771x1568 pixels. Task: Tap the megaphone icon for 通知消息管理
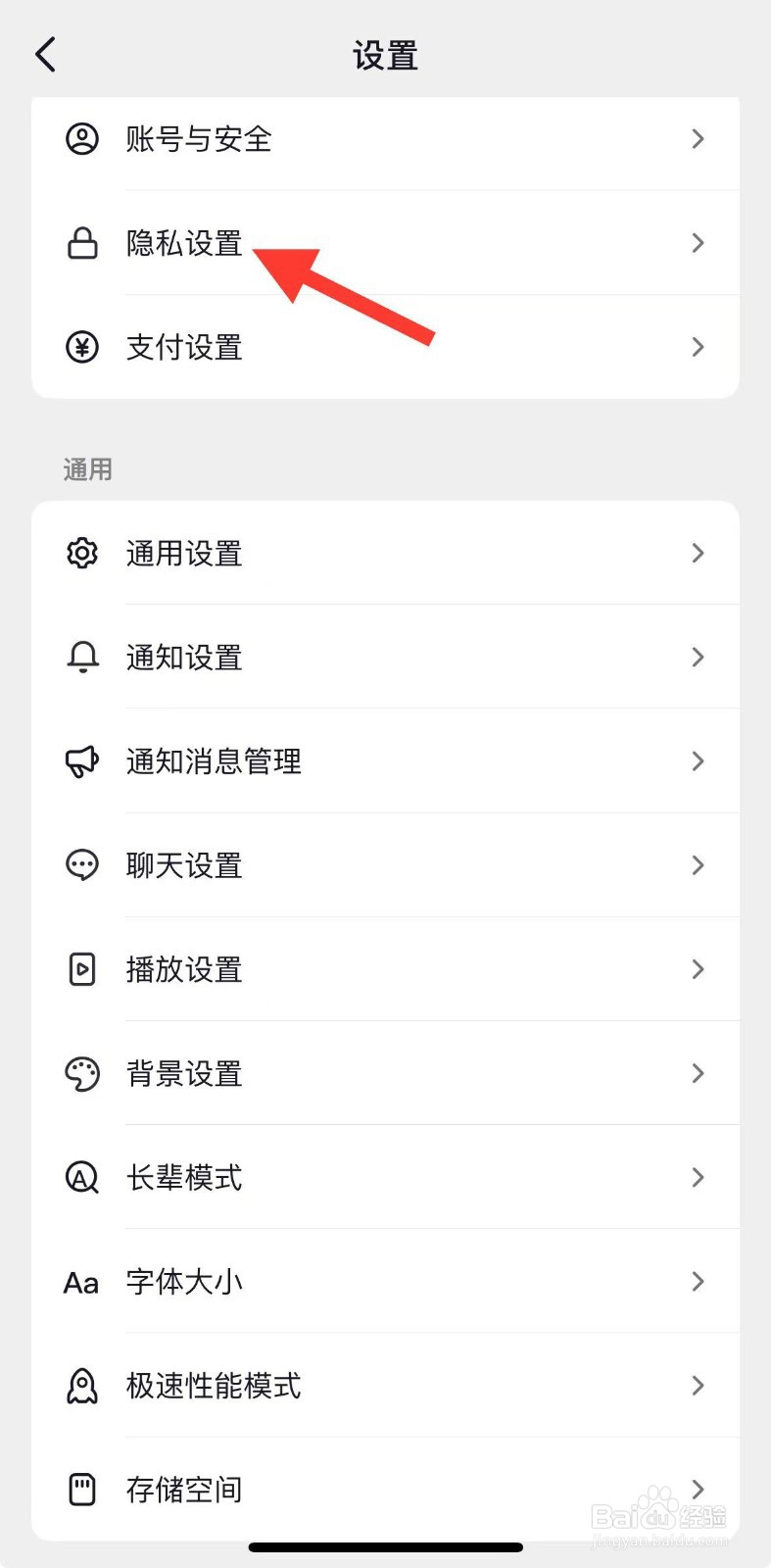coord(81,760)
